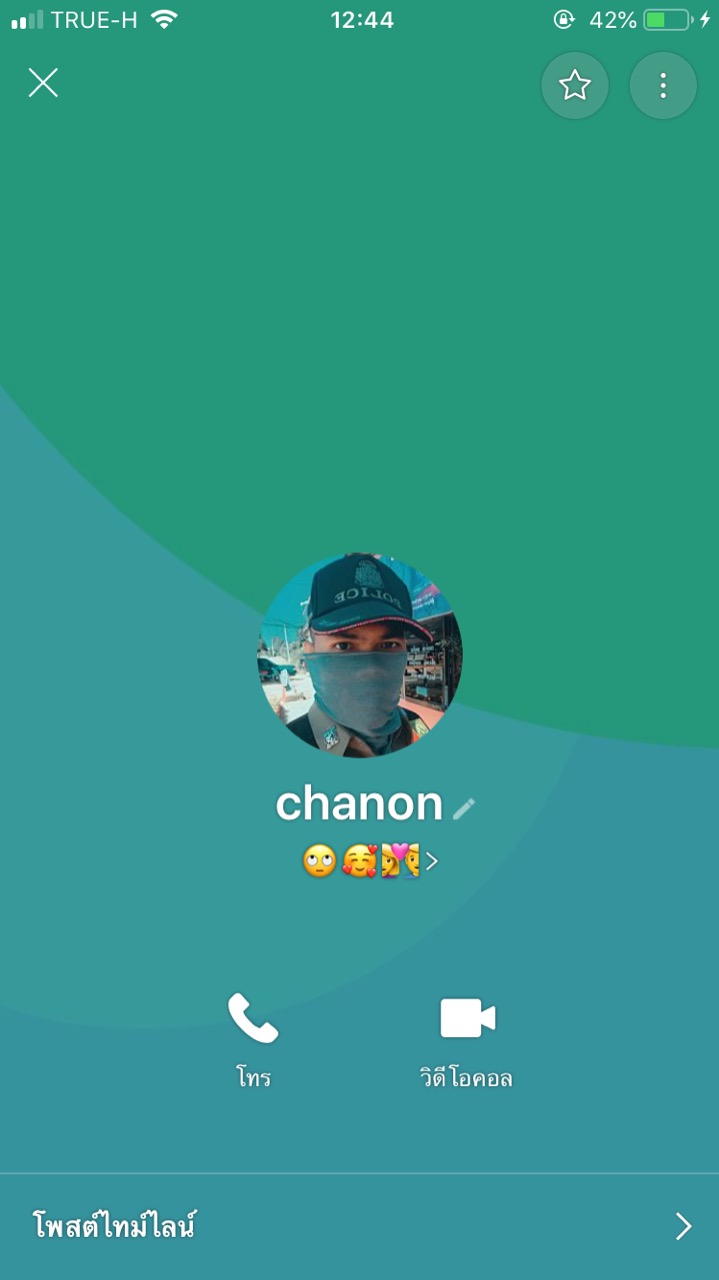Start a voice call with โทร
The image size is (719, 1280).
253,1038
